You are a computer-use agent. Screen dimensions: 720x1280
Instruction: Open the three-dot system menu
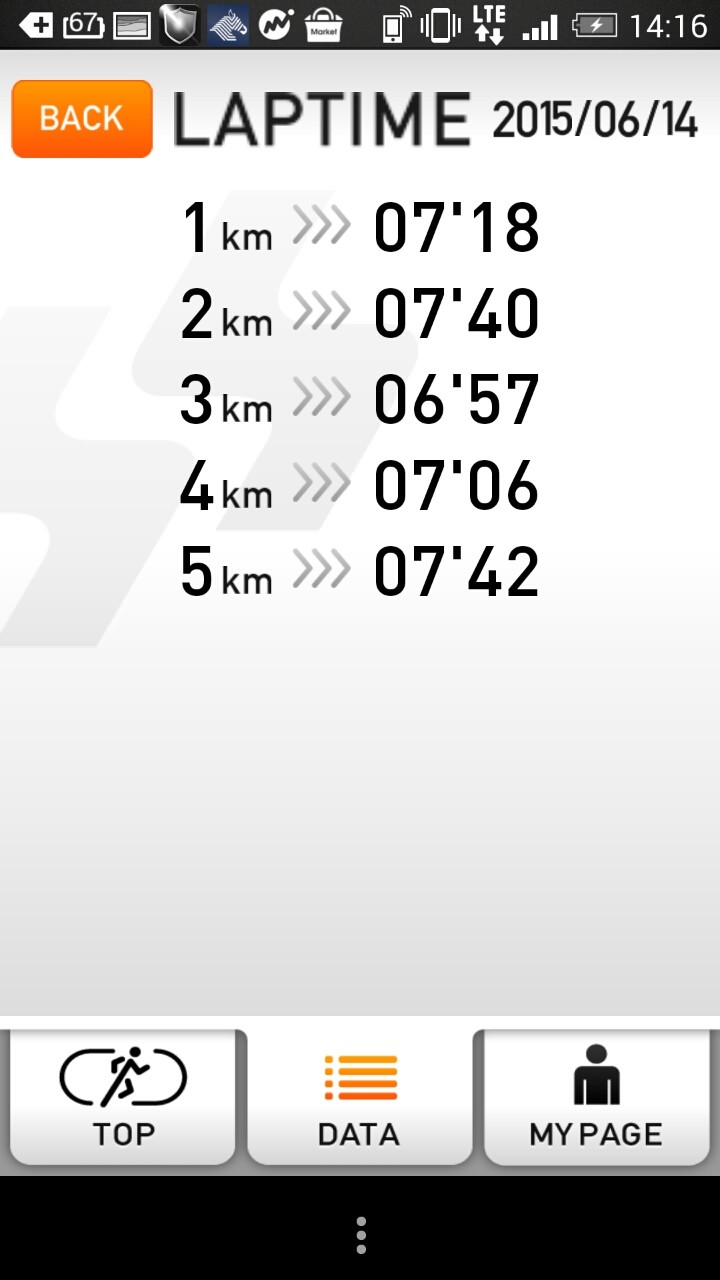click(x=360, y=1235)
